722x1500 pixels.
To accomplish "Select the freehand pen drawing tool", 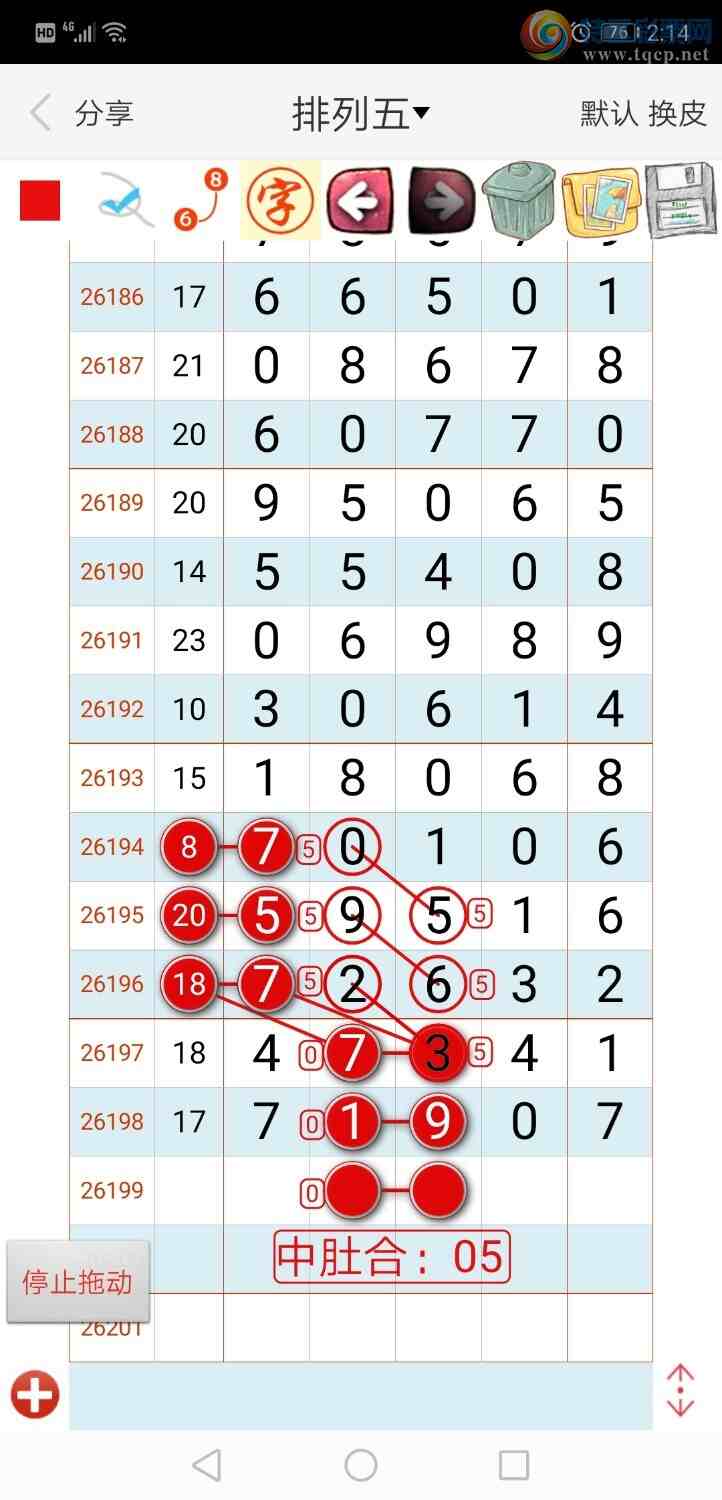I will coord(125,200).
